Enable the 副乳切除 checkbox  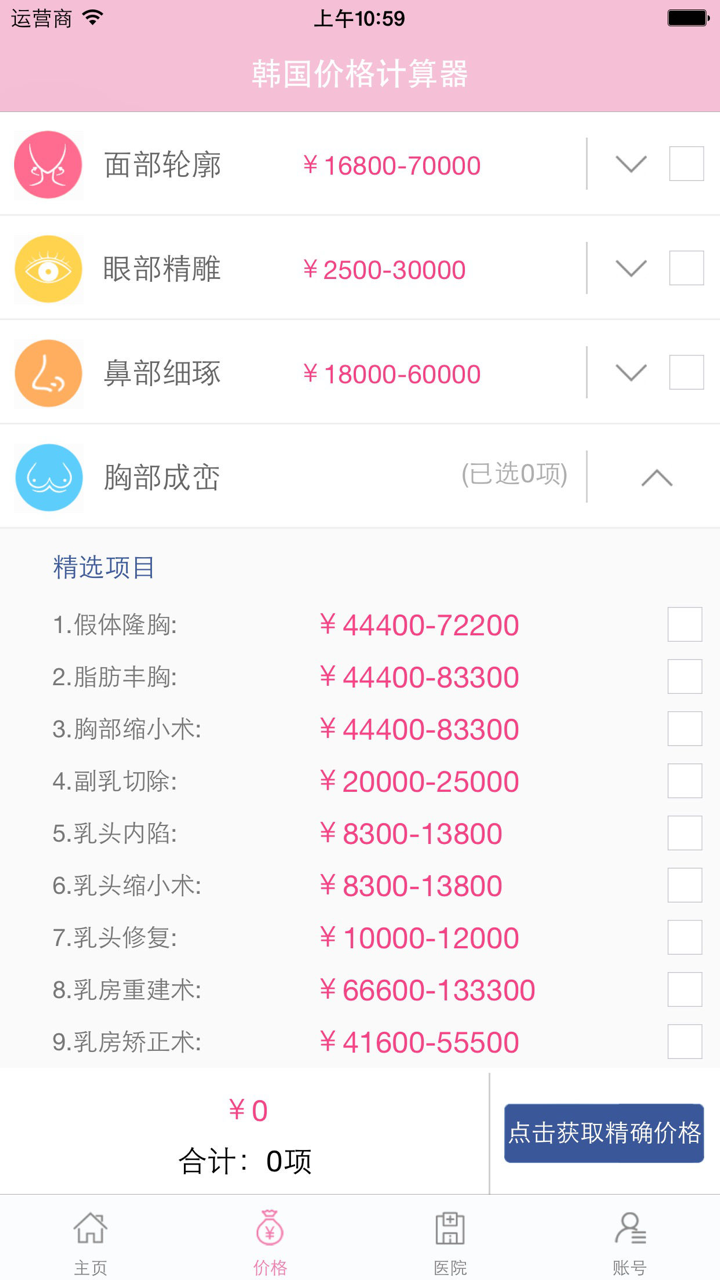pyautogui.click(x=684, y=781)
